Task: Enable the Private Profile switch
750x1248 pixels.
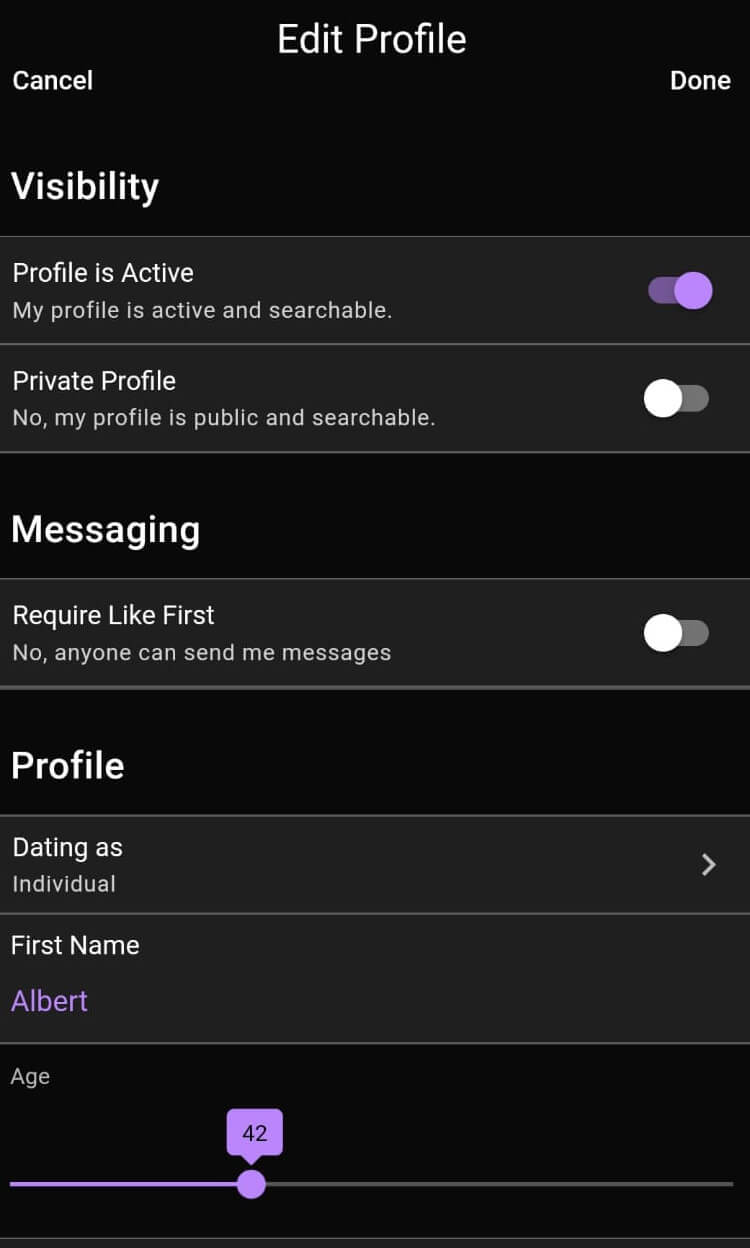Action: click(x=676, y=399)
